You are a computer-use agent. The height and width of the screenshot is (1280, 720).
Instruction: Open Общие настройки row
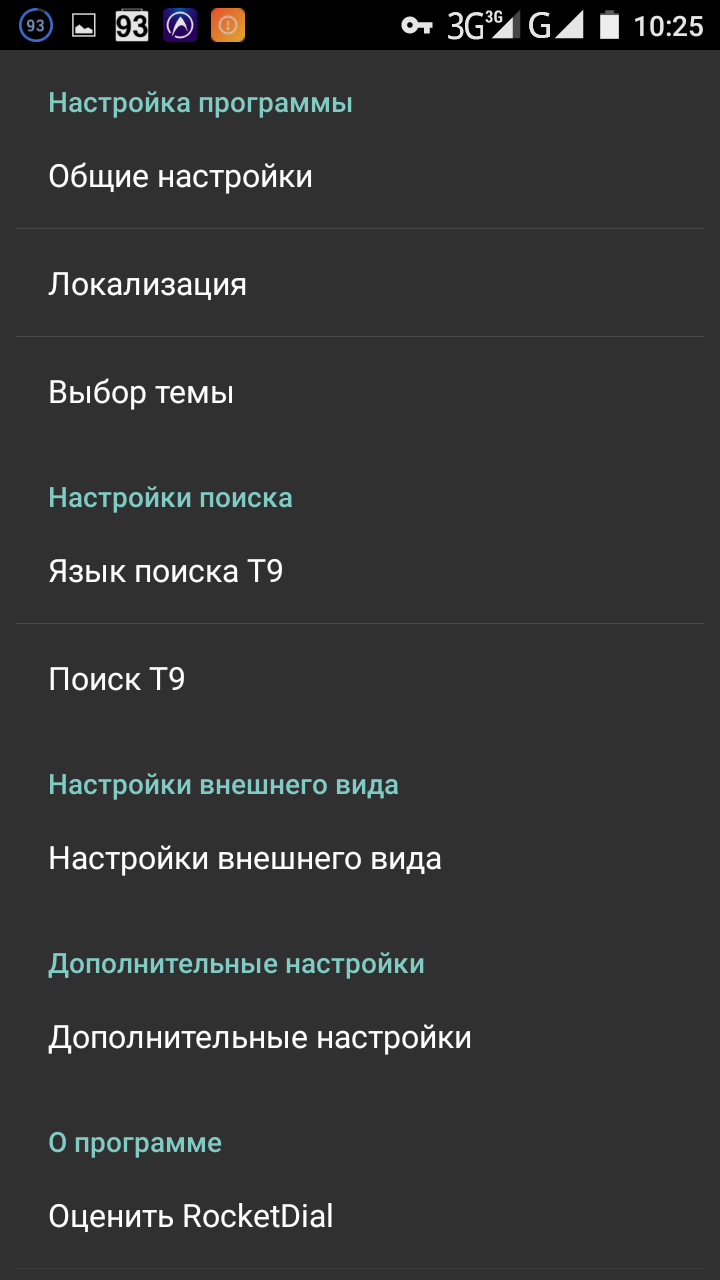[x=181, y=177]
